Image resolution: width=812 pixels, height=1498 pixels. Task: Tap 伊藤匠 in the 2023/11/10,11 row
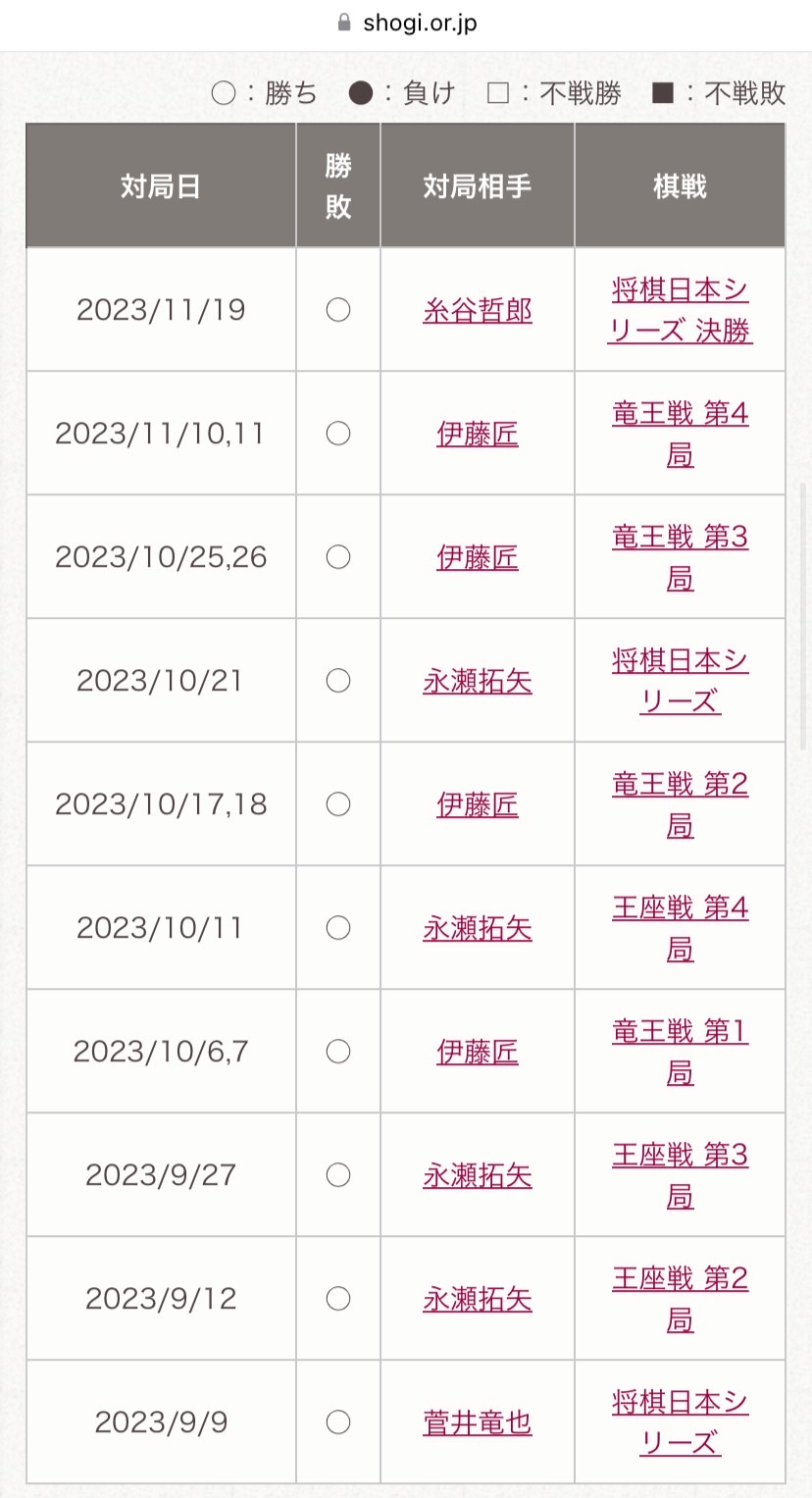[x=478, y=435]
